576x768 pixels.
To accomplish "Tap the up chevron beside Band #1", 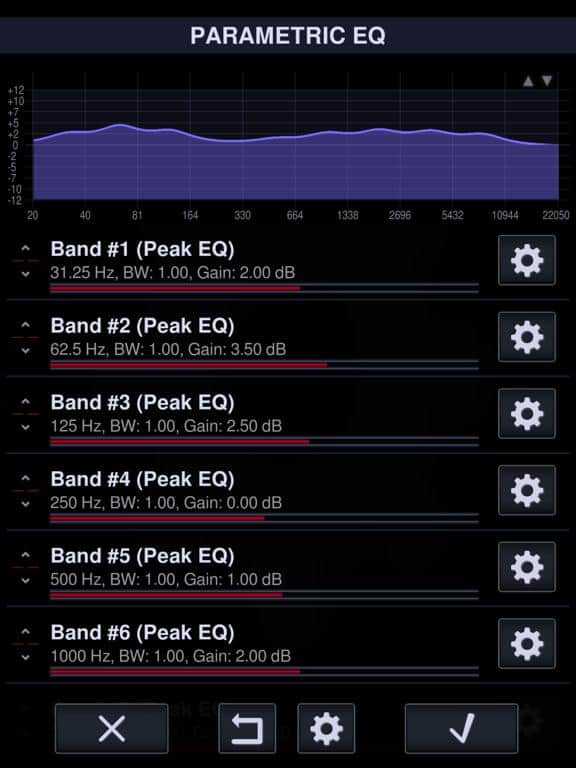I will pos(25,248).
